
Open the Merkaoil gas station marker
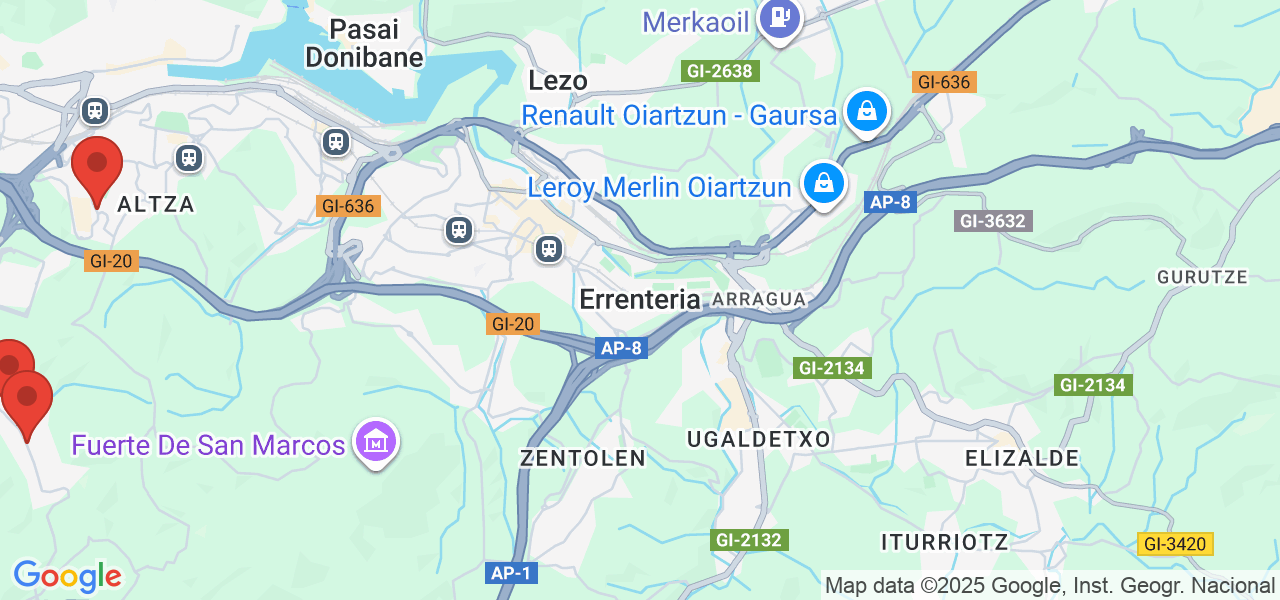[x=780, y=18]
